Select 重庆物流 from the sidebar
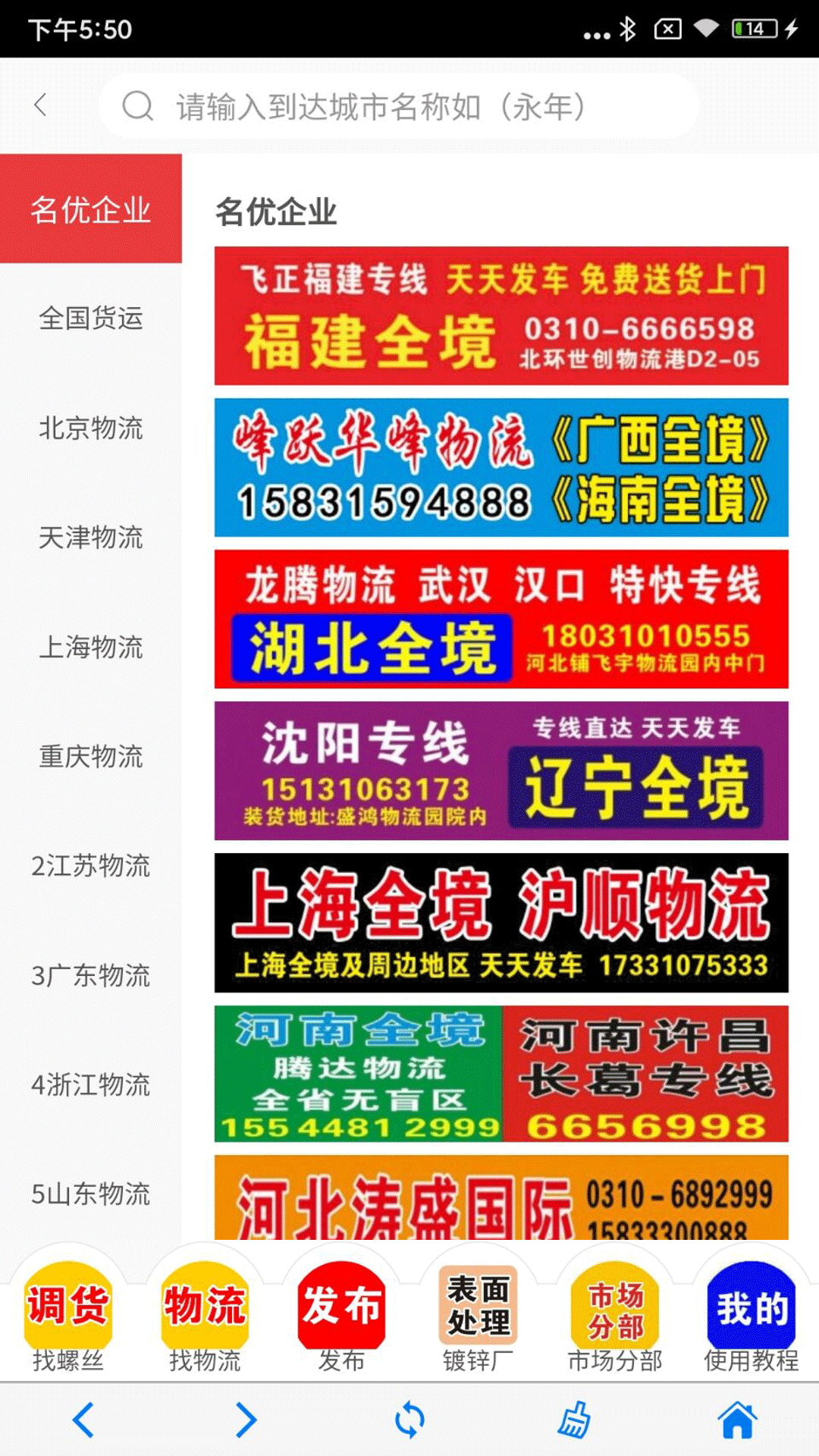 point(91,756)
